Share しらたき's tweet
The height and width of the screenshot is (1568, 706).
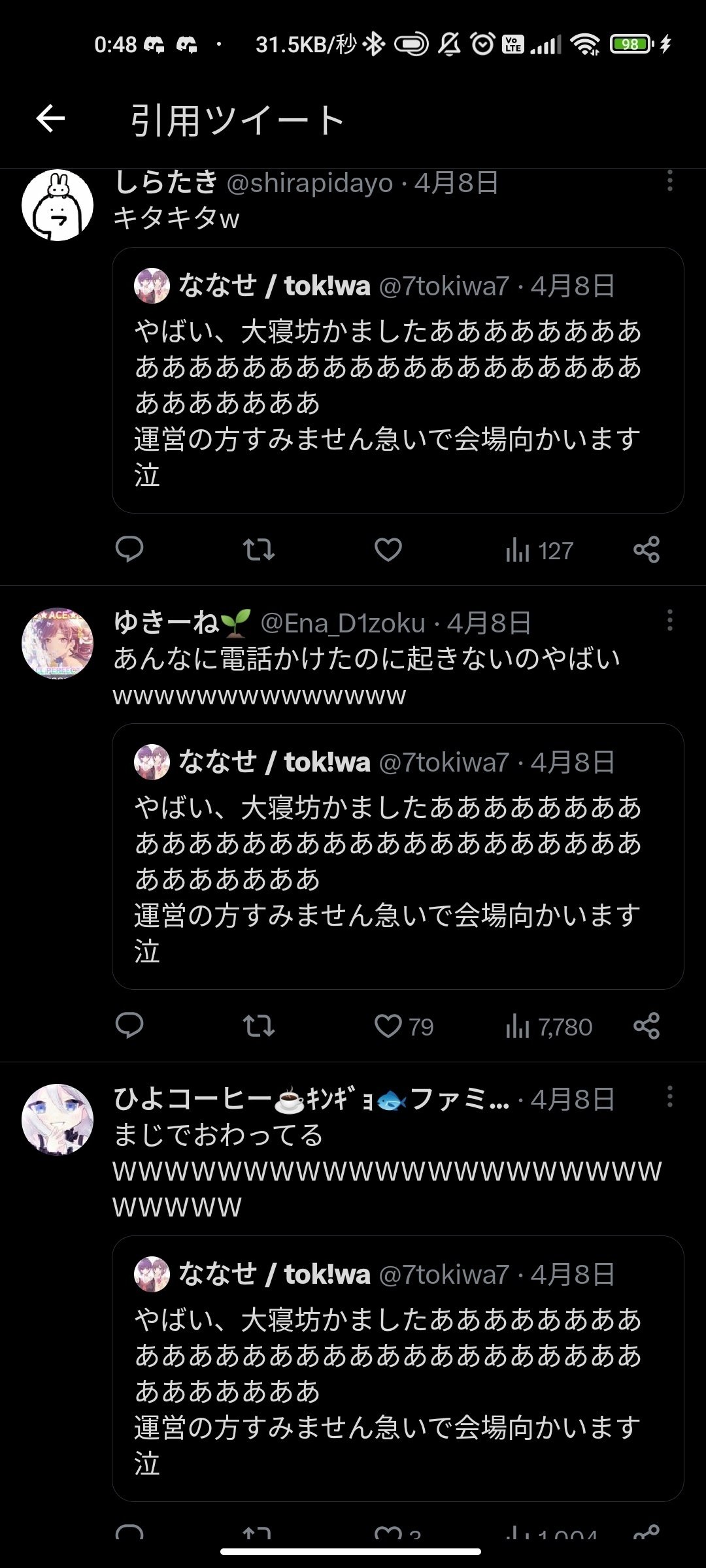click(647, 549)
